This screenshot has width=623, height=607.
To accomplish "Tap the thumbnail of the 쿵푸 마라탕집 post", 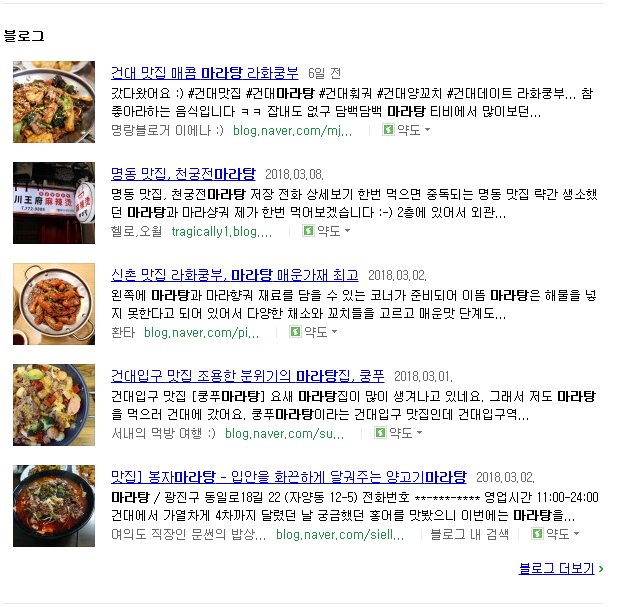I will [54, 405].
